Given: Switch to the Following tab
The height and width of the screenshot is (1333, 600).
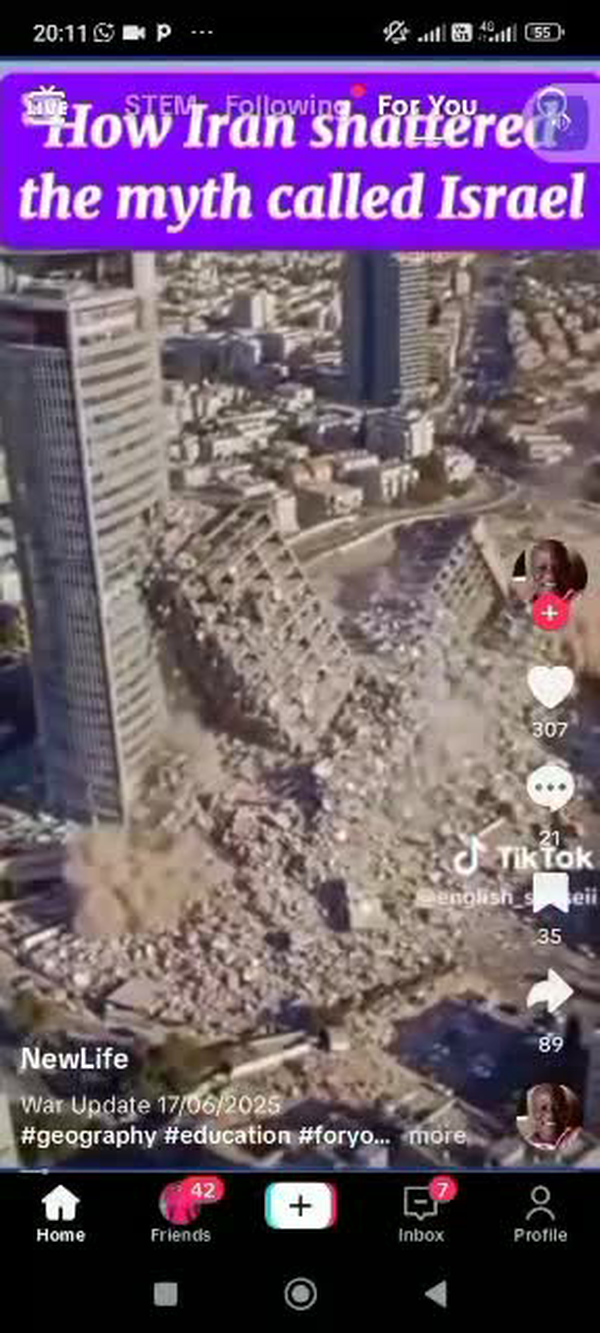Looking at the screenshot, I should pyautogui.click(x=286, y=104).
